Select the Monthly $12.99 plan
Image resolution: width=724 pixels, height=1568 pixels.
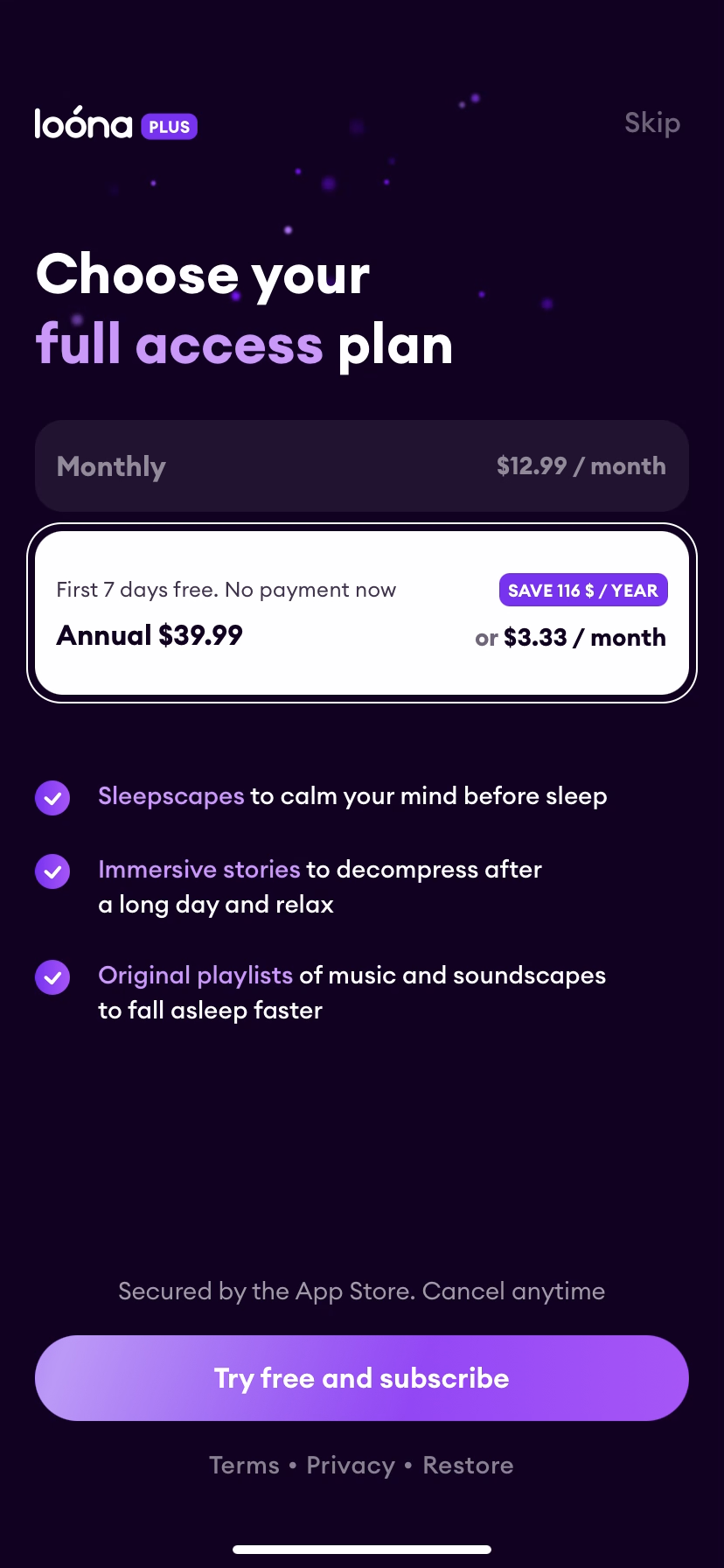tap(361, 466)
